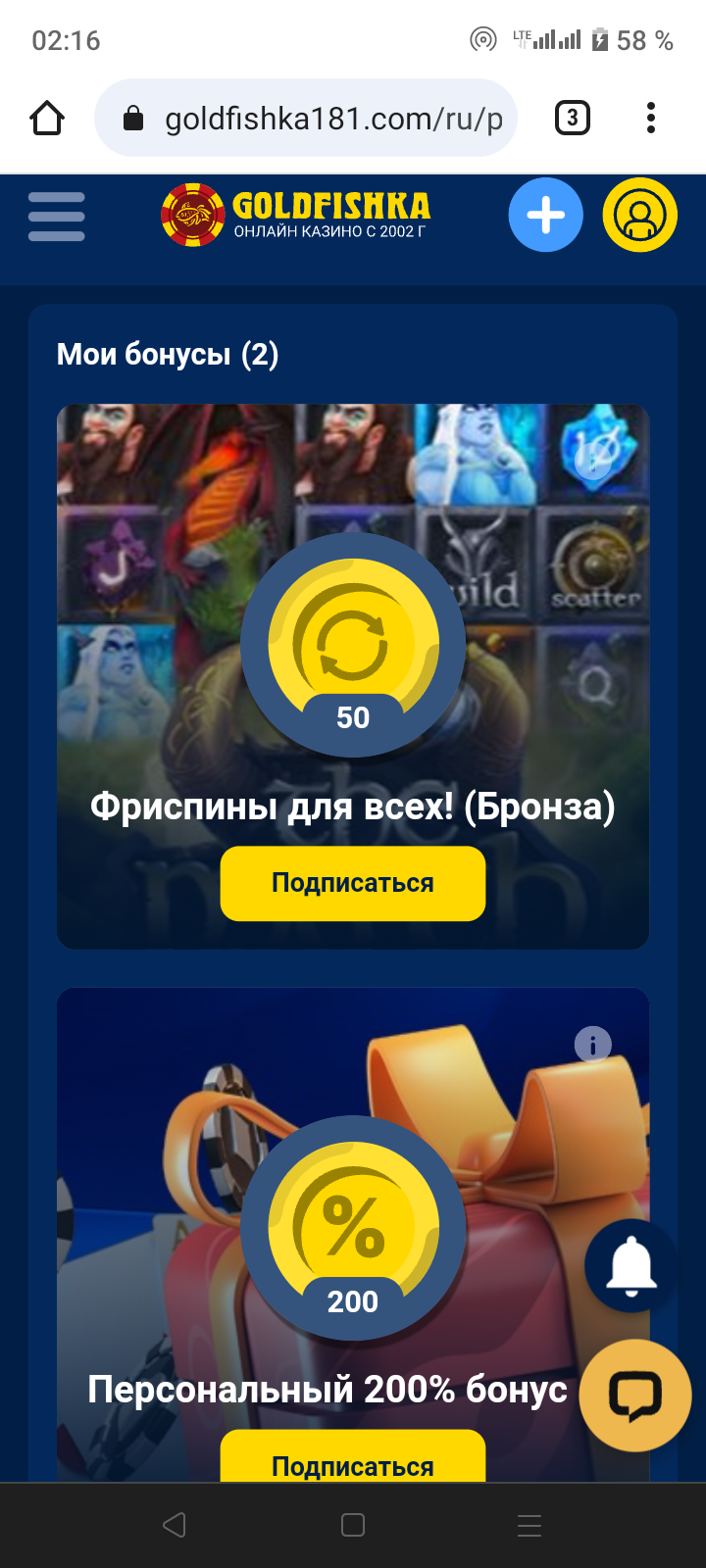Open the browser overflow menu
The width and height of the screenshot is (706, 1568).
point(650,119)
